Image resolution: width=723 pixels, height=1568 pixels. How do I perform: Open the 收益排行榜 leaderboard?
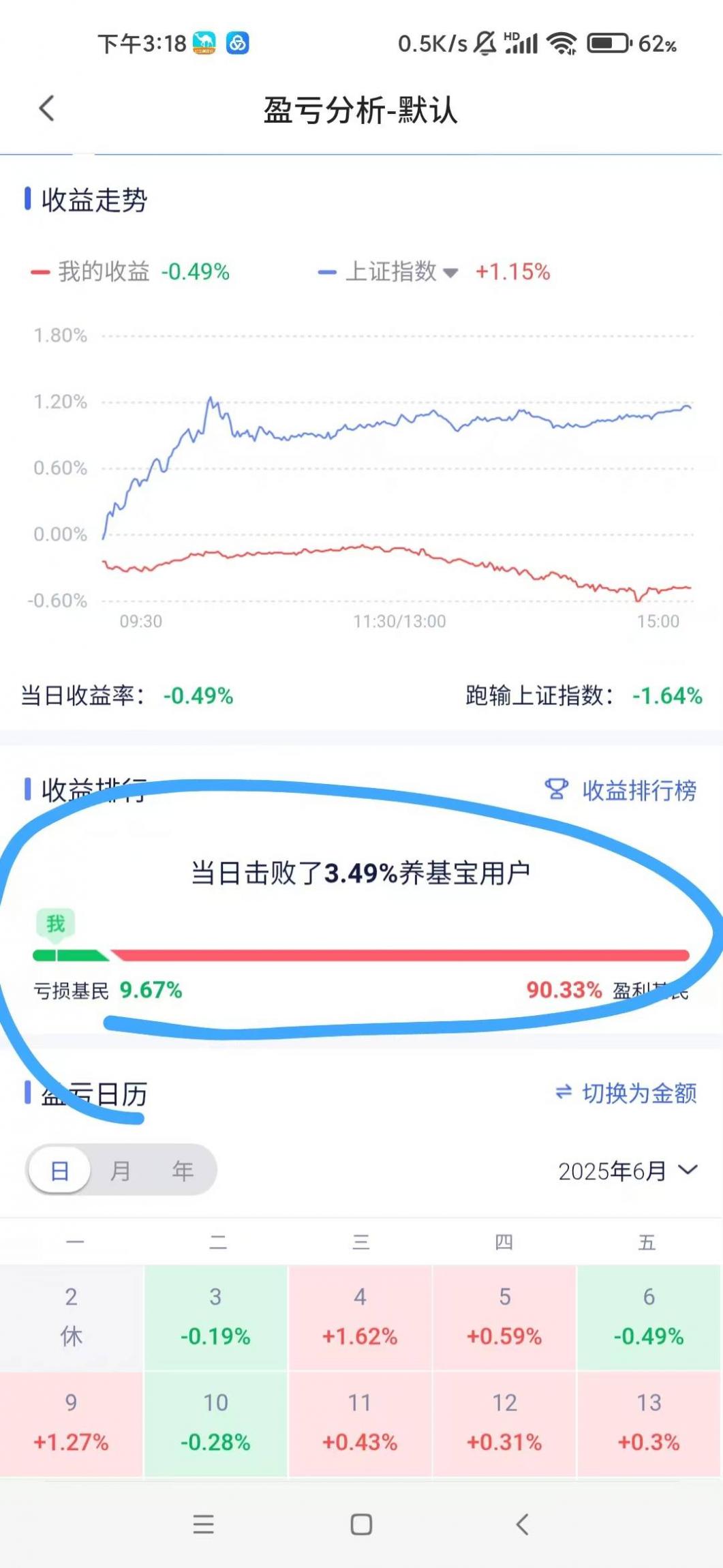(x=621, y=790)
